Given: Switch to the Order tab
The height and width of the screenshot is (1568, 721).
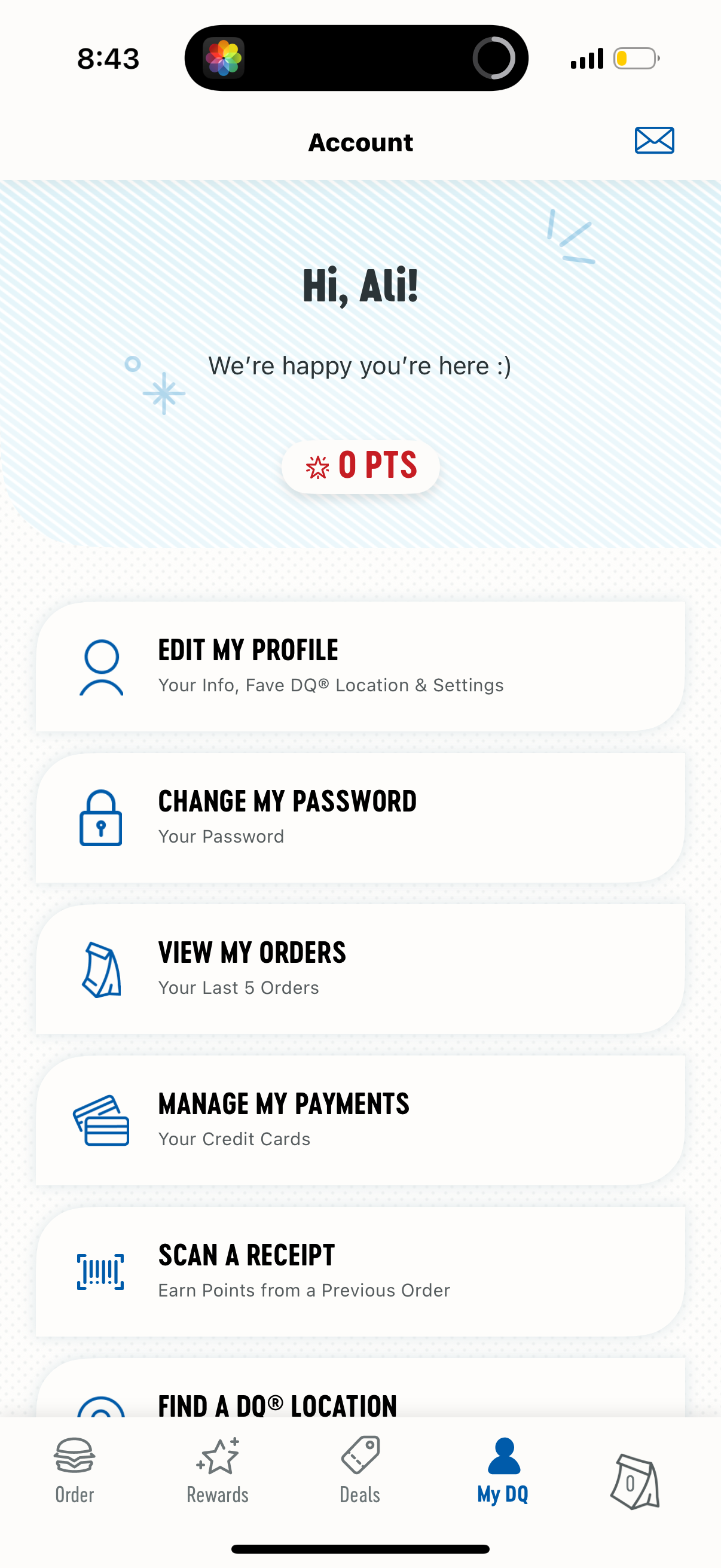Looking at the screenshot, I should click(74, 1473).
